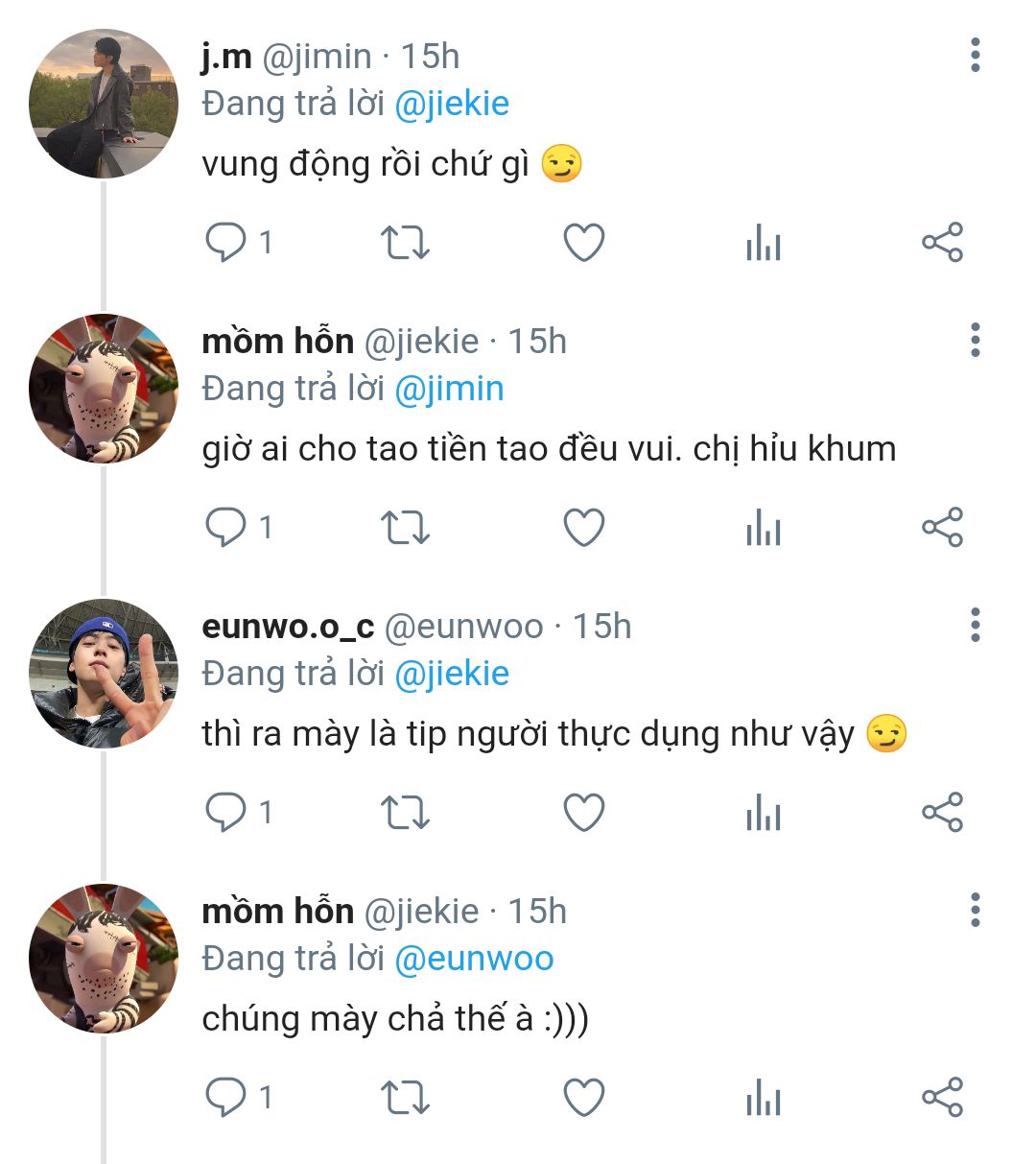Like mồm hỗn's reply "giờ ai cho tao tiền"
The width and height of the screenshot is (1036, 1164).
(x=583, y=527)
